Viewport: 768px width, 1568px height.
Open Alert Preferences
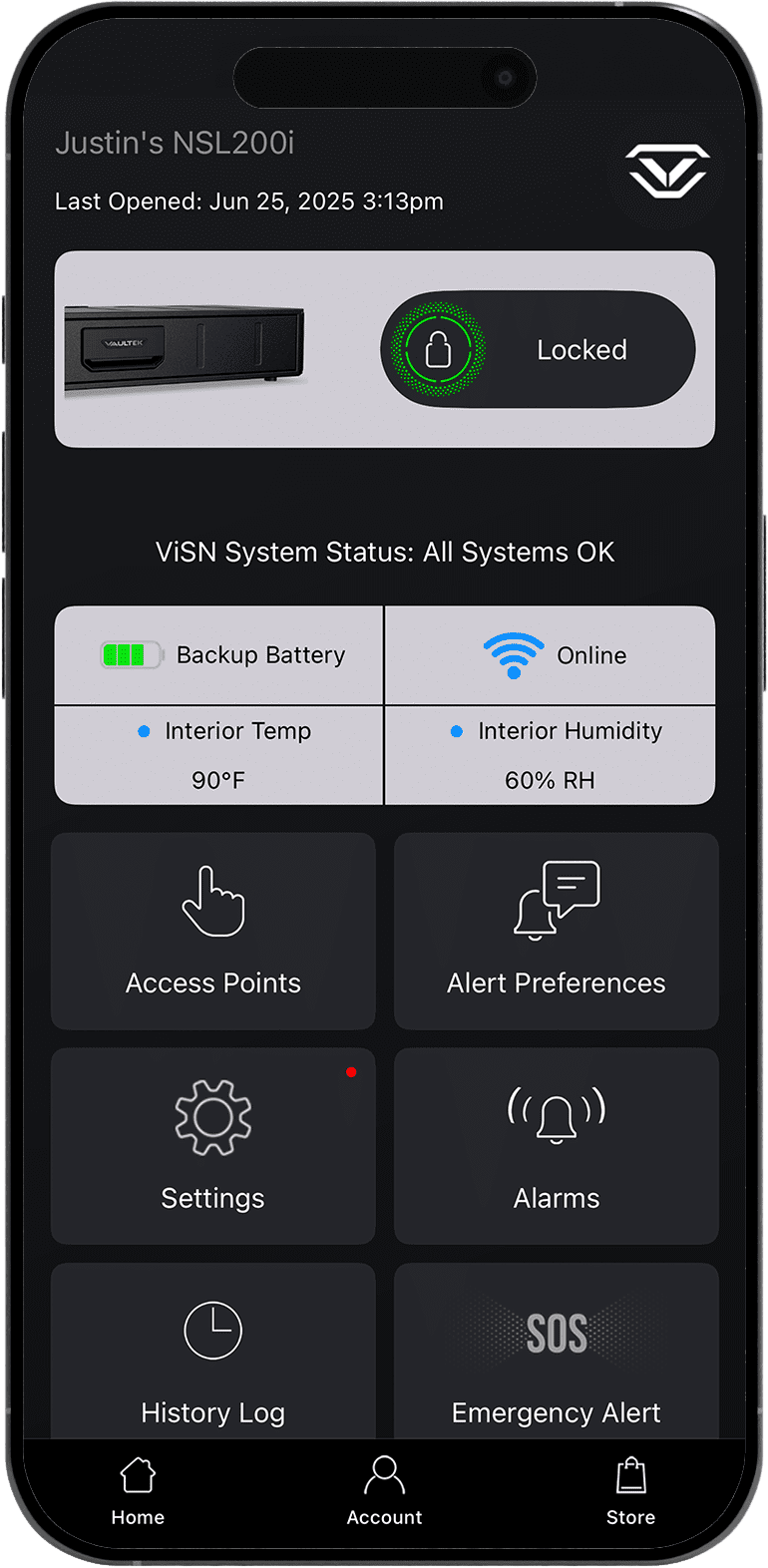556,931
